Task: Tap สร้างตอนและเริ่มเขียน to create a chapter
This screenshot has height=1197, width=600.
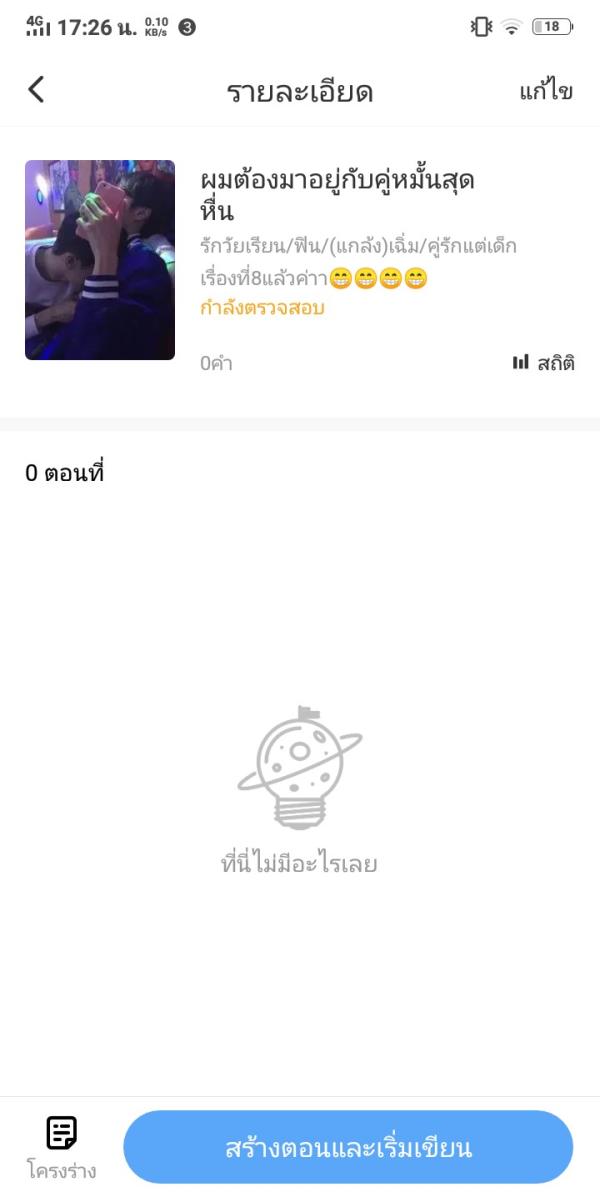Action: point(348,1147)
